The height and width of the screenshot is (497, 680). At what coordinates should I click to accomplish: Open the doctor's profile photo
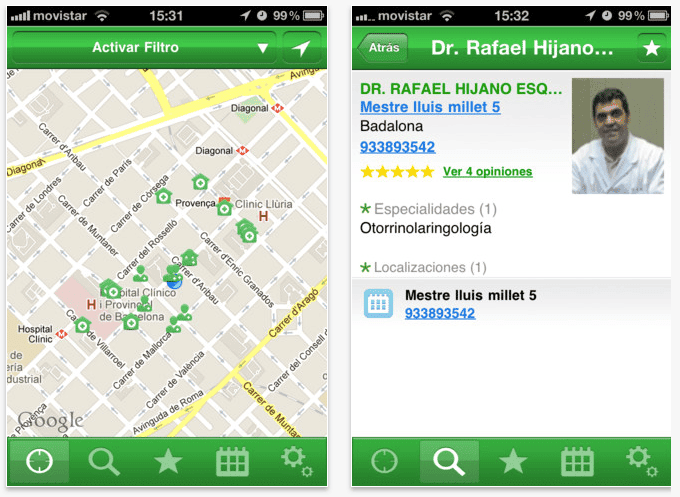[617, 136]
